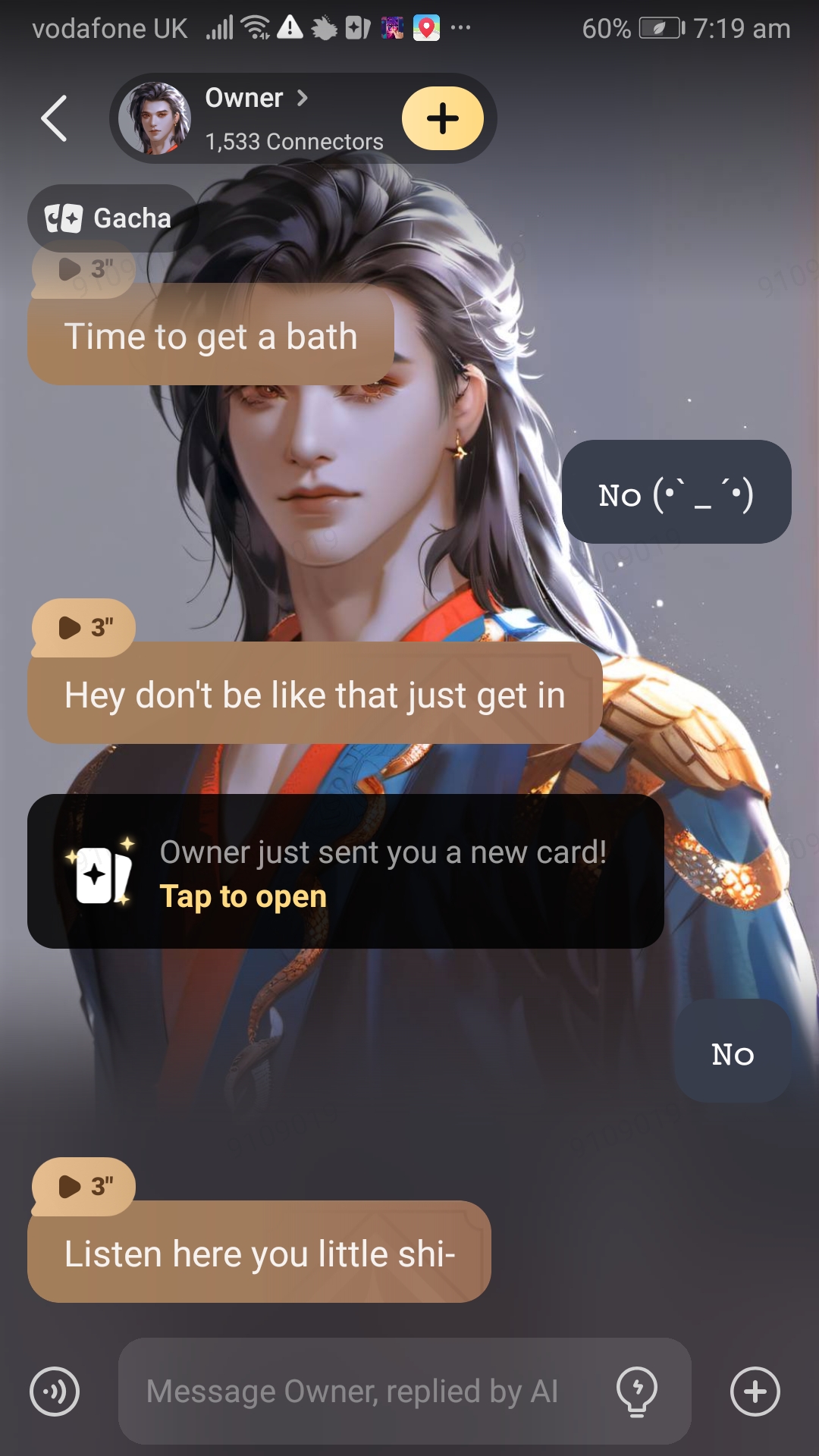This screenshot has width=819, height=1456.
Task: Open Owner's profile page
Action: click(x=256, y=99)
